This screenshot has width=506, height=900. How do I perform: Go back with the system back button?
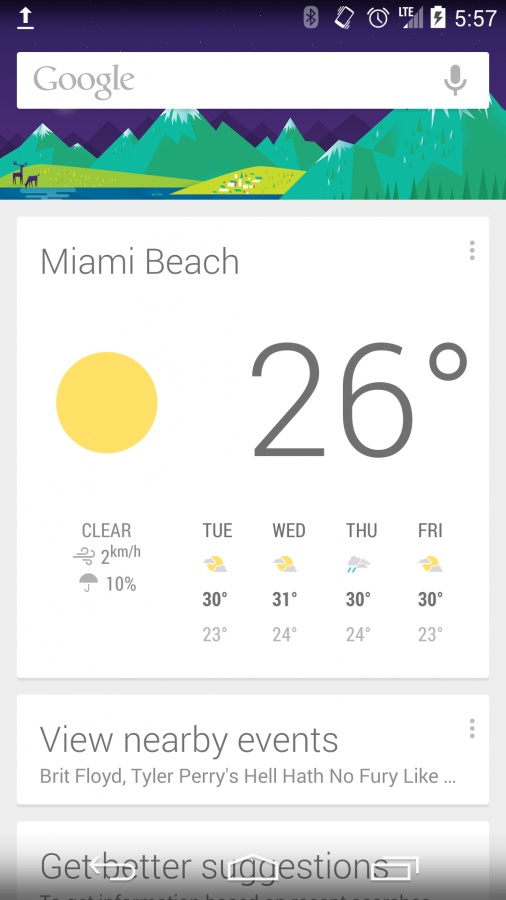click(x=112, y=867)
